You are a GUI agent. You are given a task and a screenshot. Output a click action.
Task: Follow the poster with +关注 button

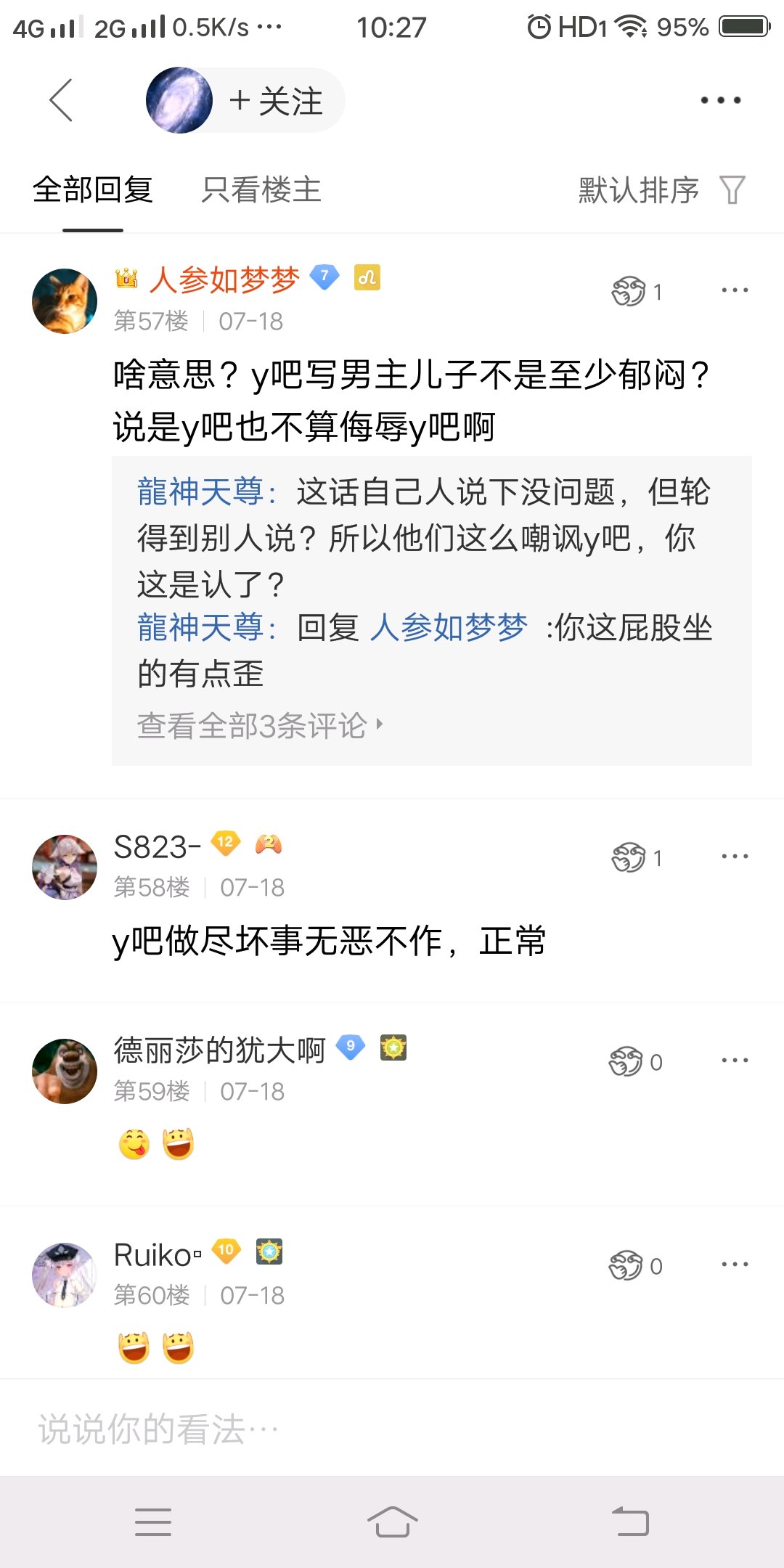(x=276, y=101)
